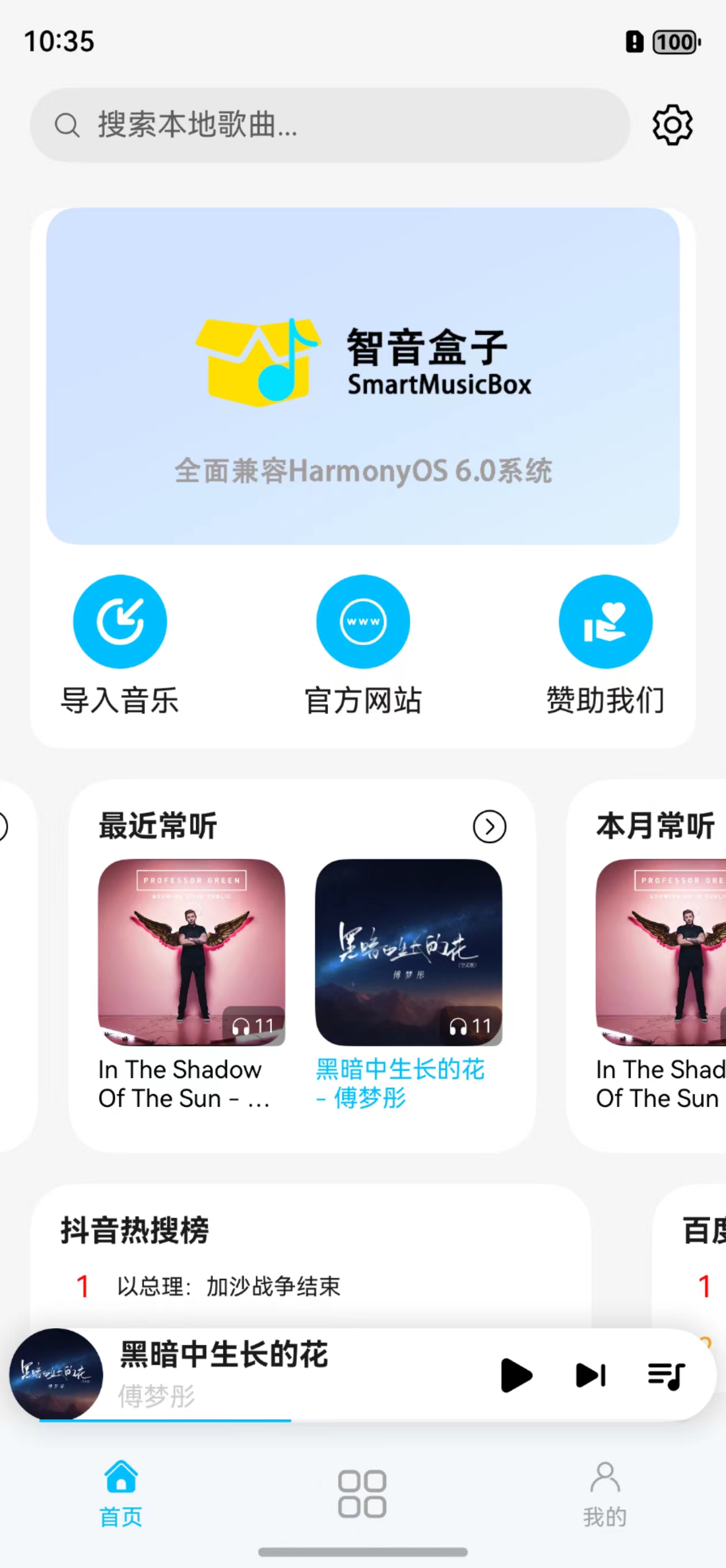The width and height of the screenshot is (726, 1568).
Task: Visit the 官方网站 official website
Action: [362, 644]
